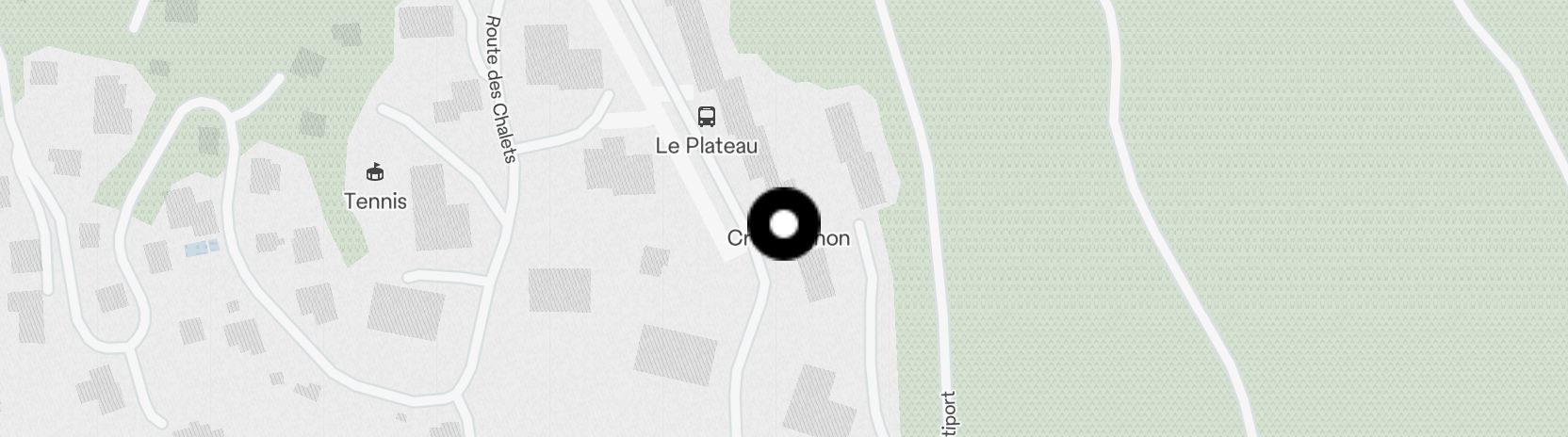Image resolution: width=1568 pixels, height=437 pixels.
Task: Tap the black location marker pin
Action: [x=784, y=224]
